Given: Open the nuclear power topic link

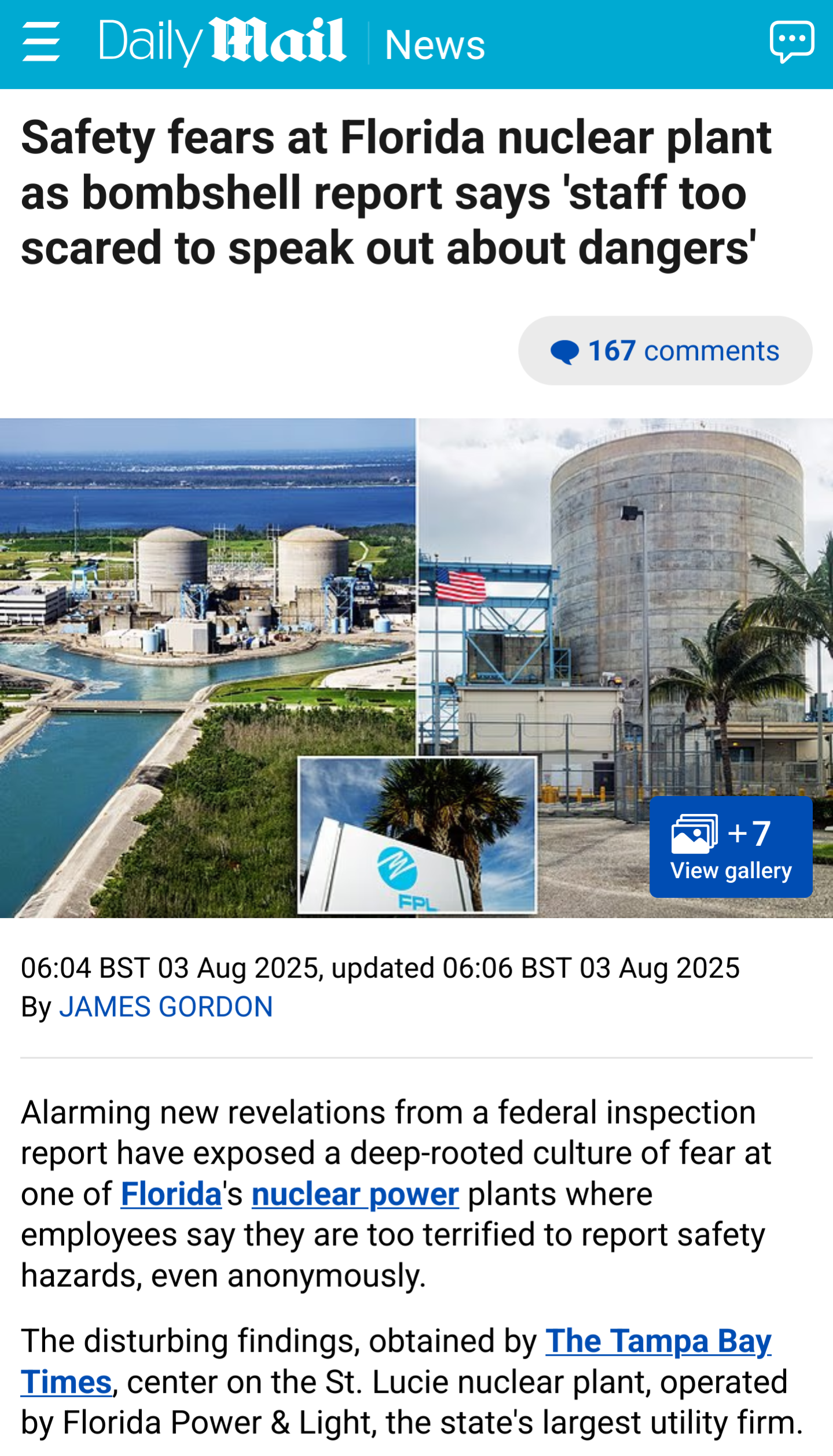Looking at the screenshot, I should point(355,1194).
